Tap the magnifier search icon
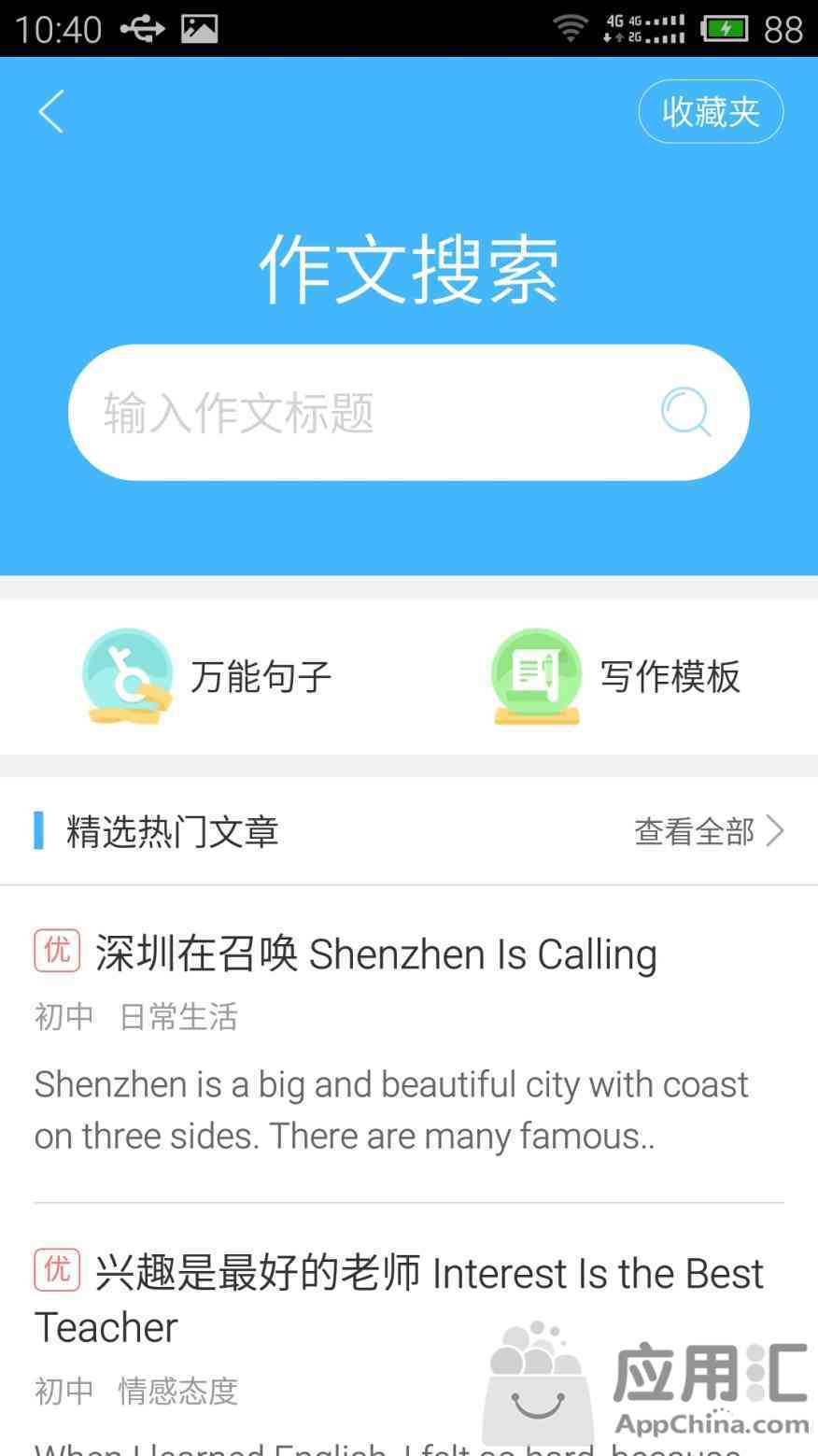 (x=686, y=413)
